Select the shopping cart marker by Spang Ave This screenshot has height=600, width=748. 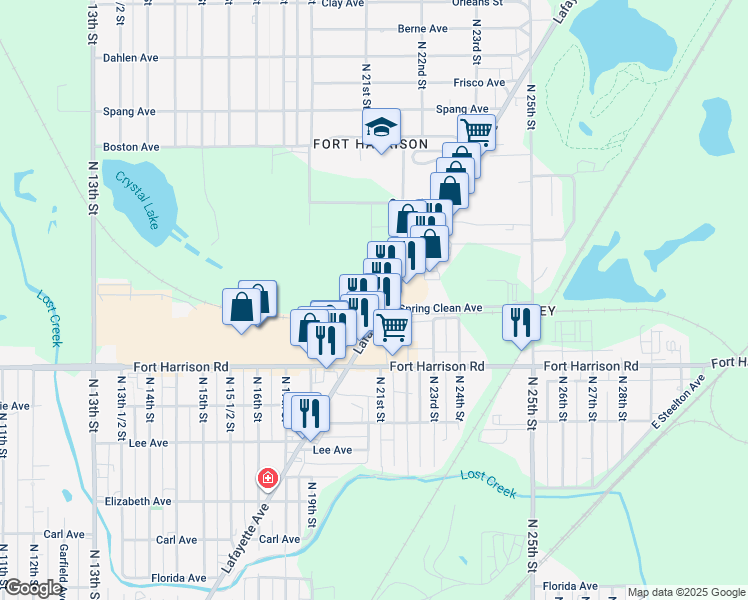pos(477,130)
